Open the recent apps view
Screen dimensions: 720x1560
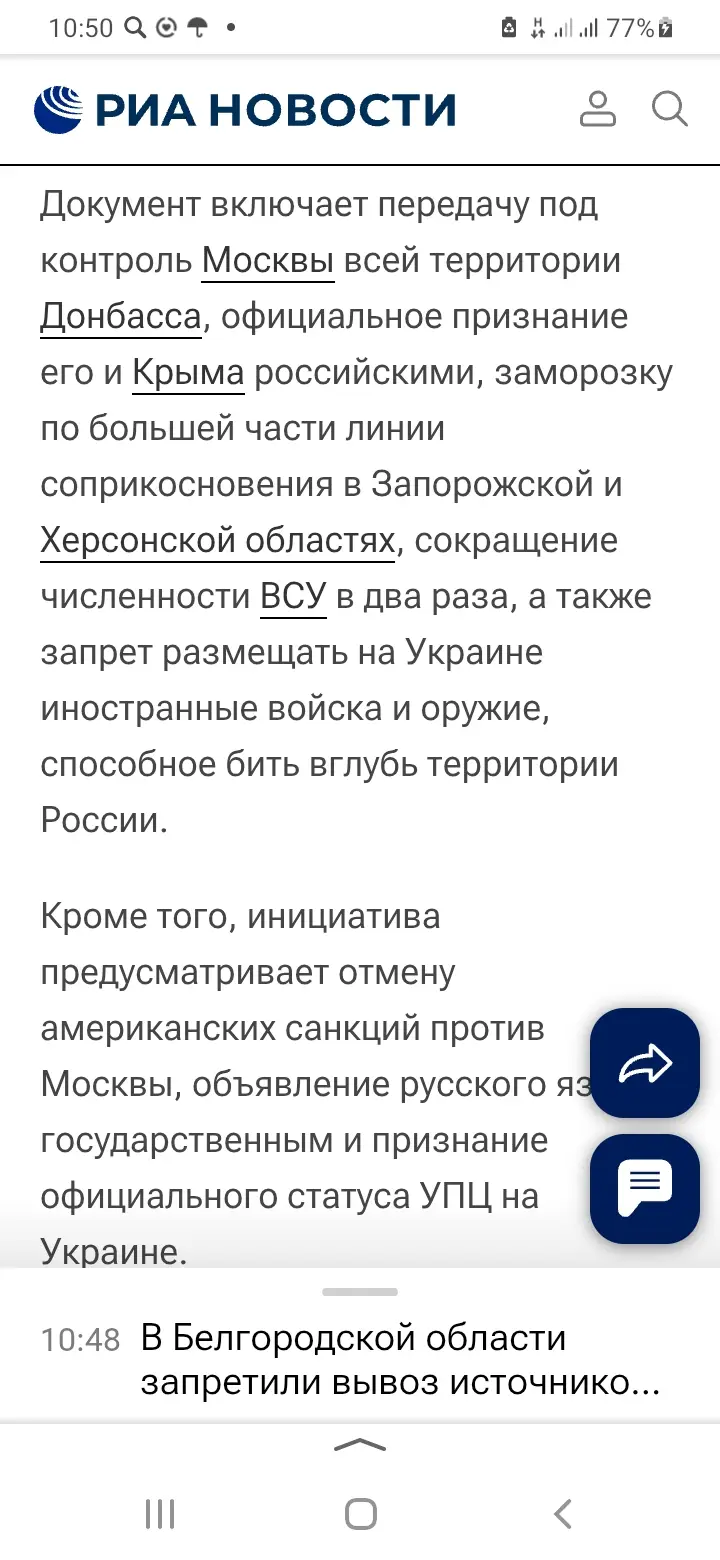click(160, 1513)
